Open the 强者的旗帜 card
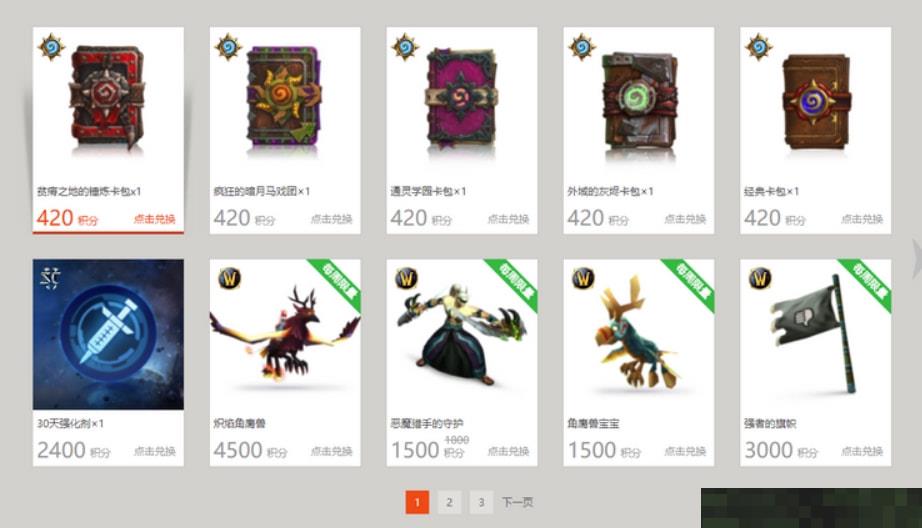The image size is (922, 528). (815, 335)
